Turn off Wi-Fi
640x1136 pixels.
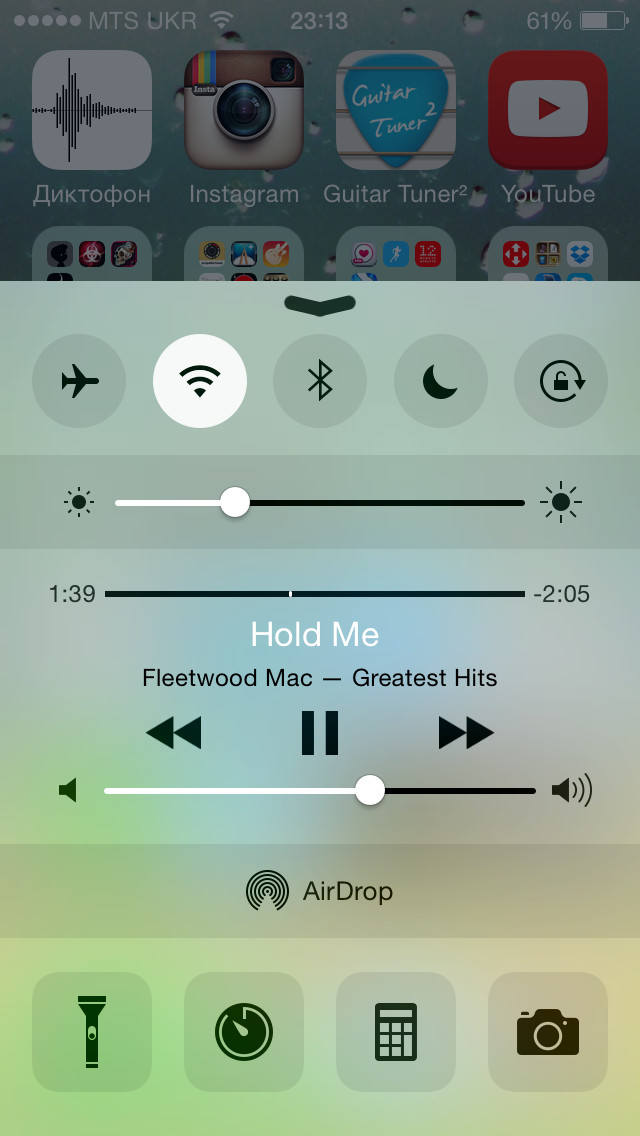click(x=200, y=381)
